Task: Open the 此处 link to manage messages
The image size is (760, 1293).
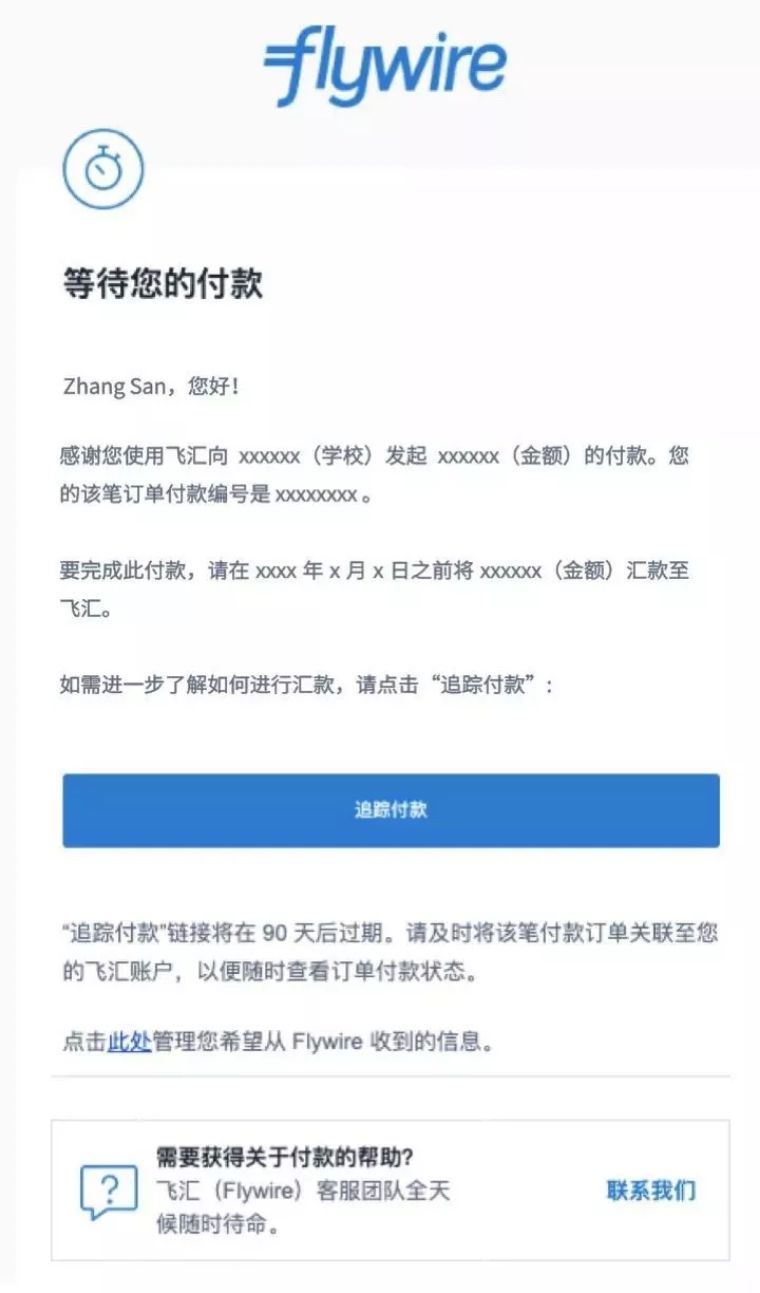Action: [x=129, y=1041]
